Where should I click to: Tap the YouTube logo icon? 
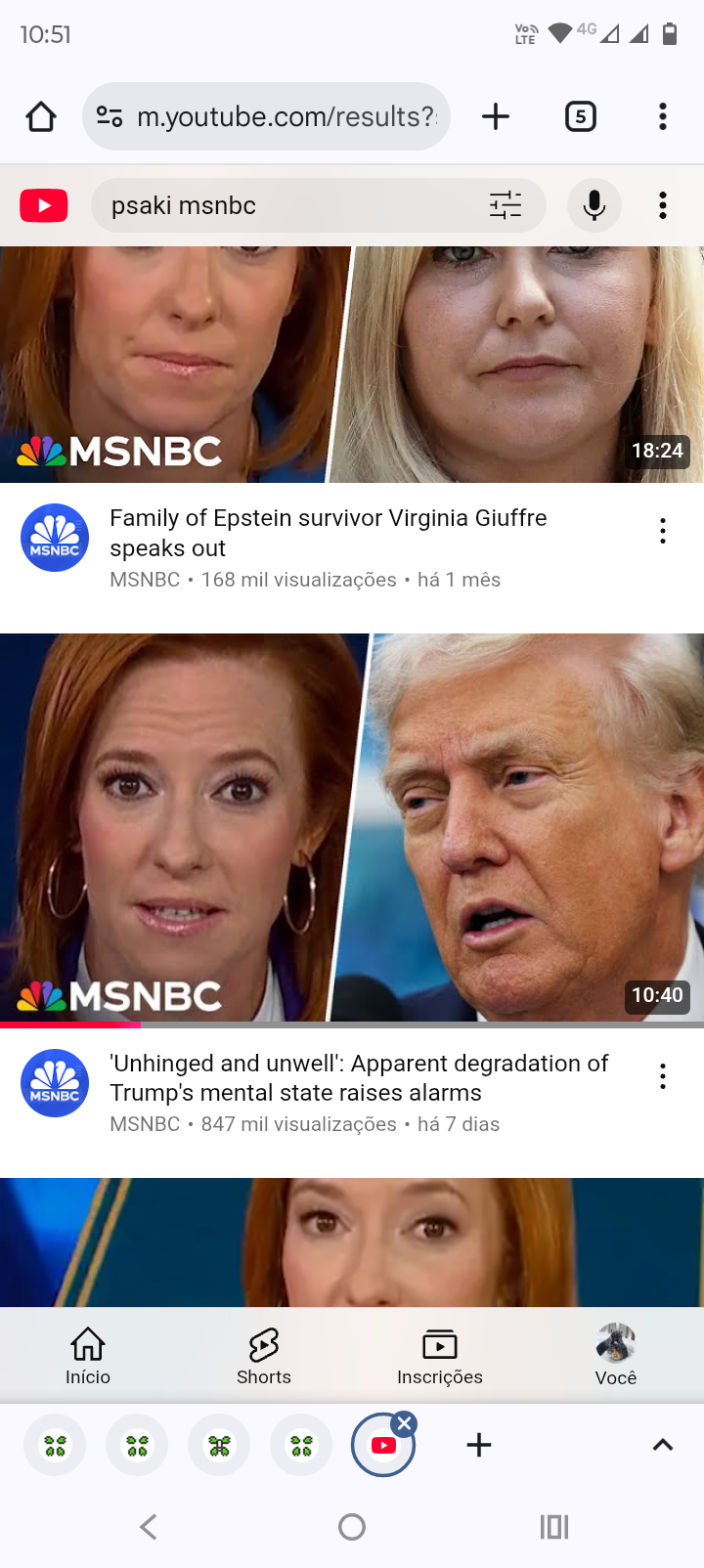coord(44,206)
